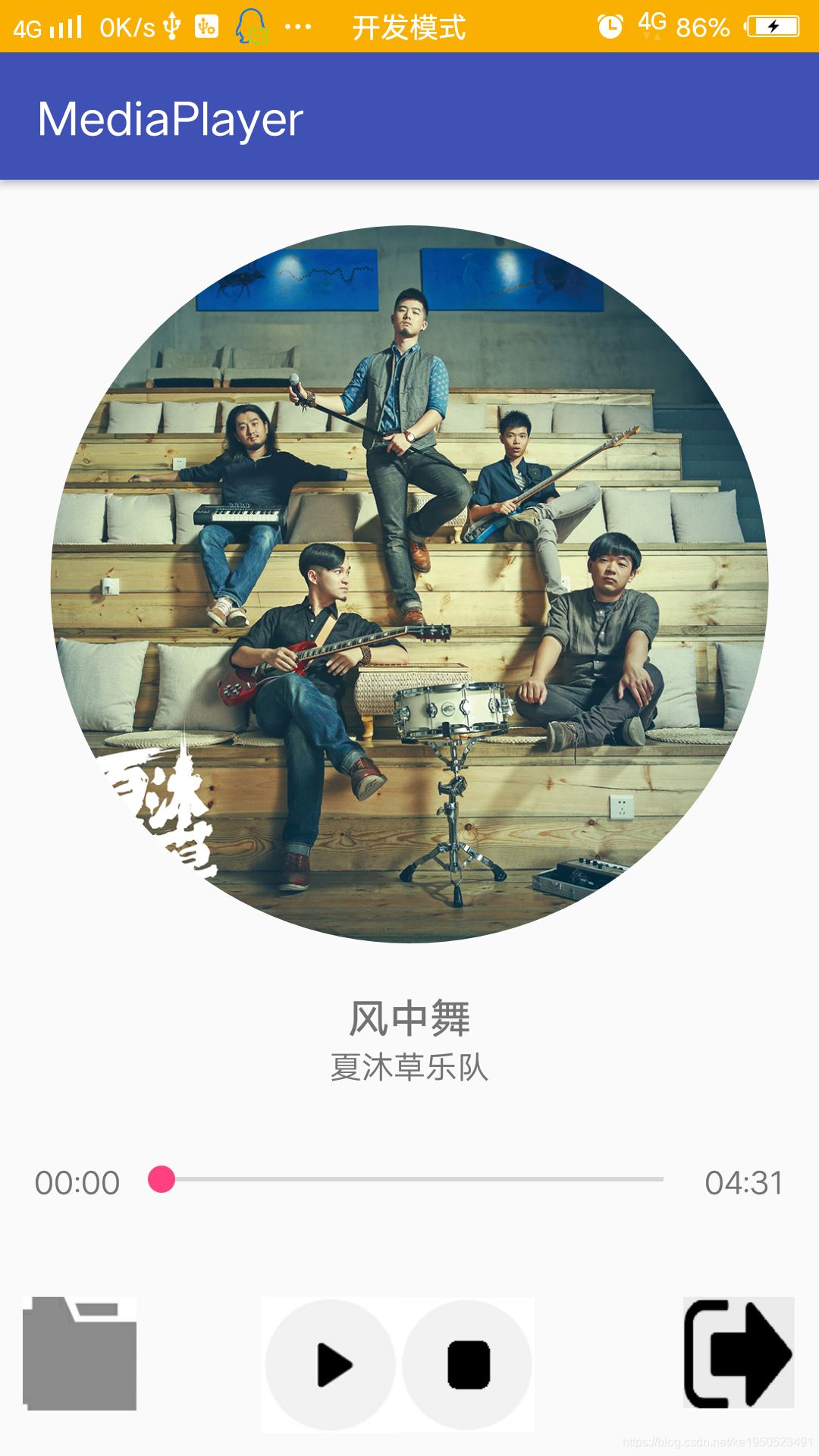
Task: Stop the song with the stop button
Action: [x=468, y=1365]
